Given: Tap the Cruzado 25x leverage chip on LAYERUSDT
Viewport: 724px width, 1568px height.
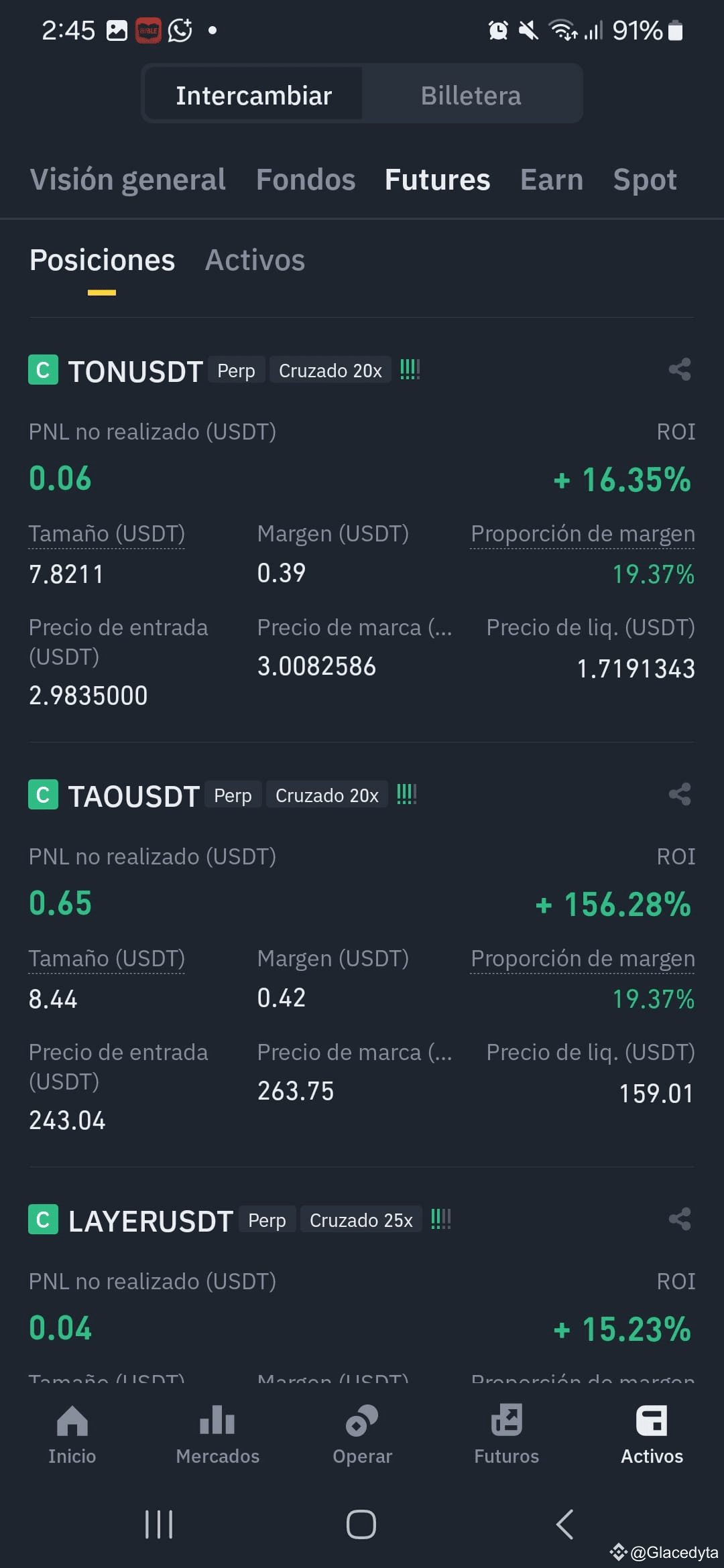Looking at the screenshot, I should [x=361, y=1220].
